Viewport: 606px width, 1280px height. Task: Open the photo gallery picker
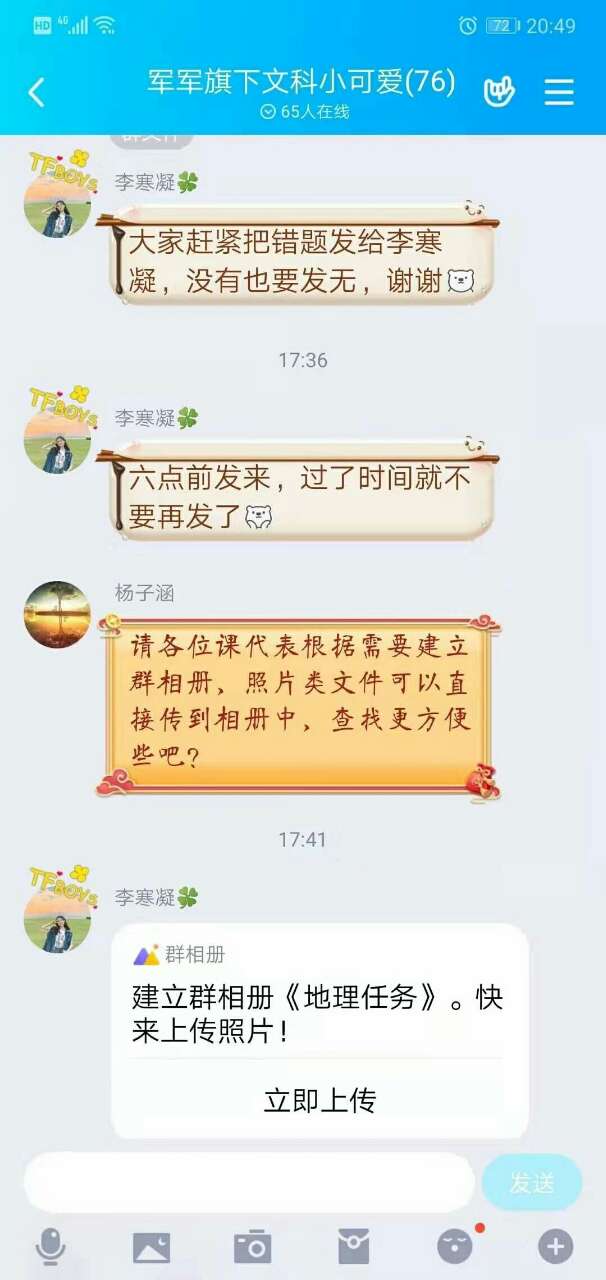(x=151, y=1247)
